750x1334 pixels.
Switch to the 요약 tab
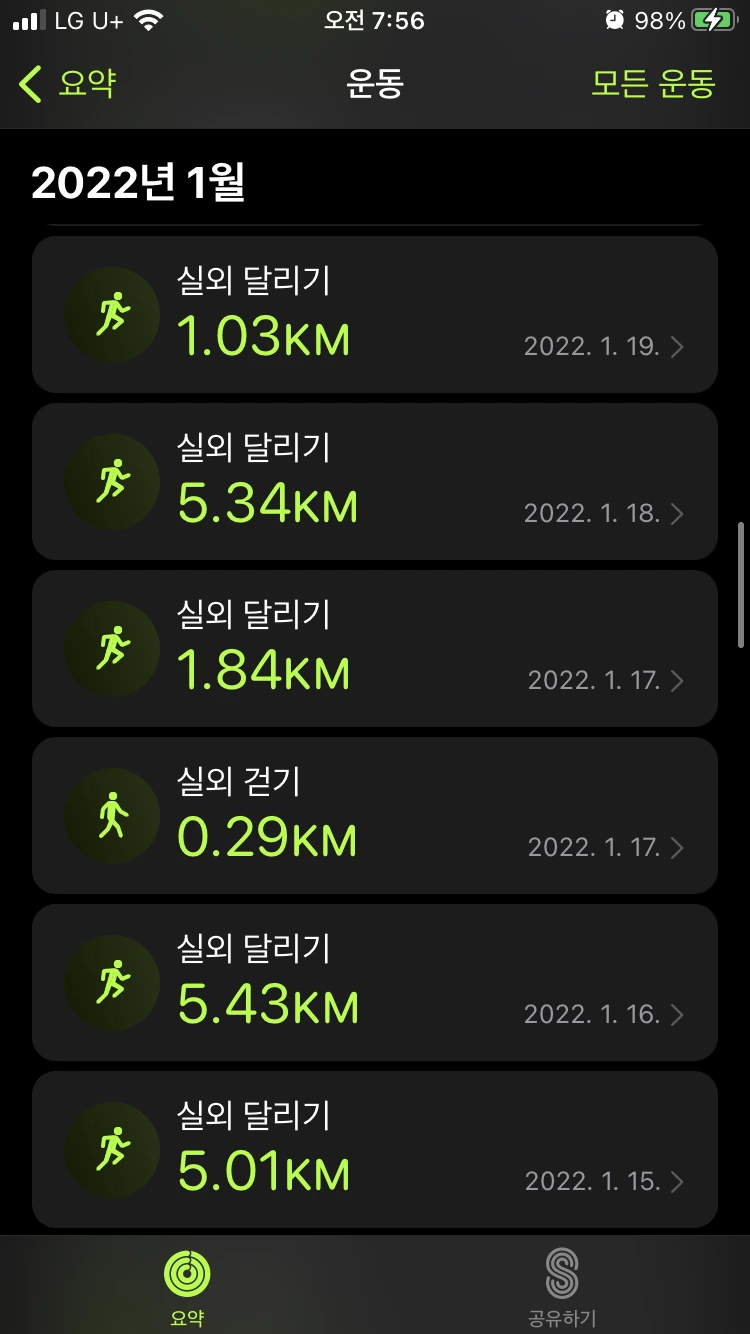tap(187, 1285)
